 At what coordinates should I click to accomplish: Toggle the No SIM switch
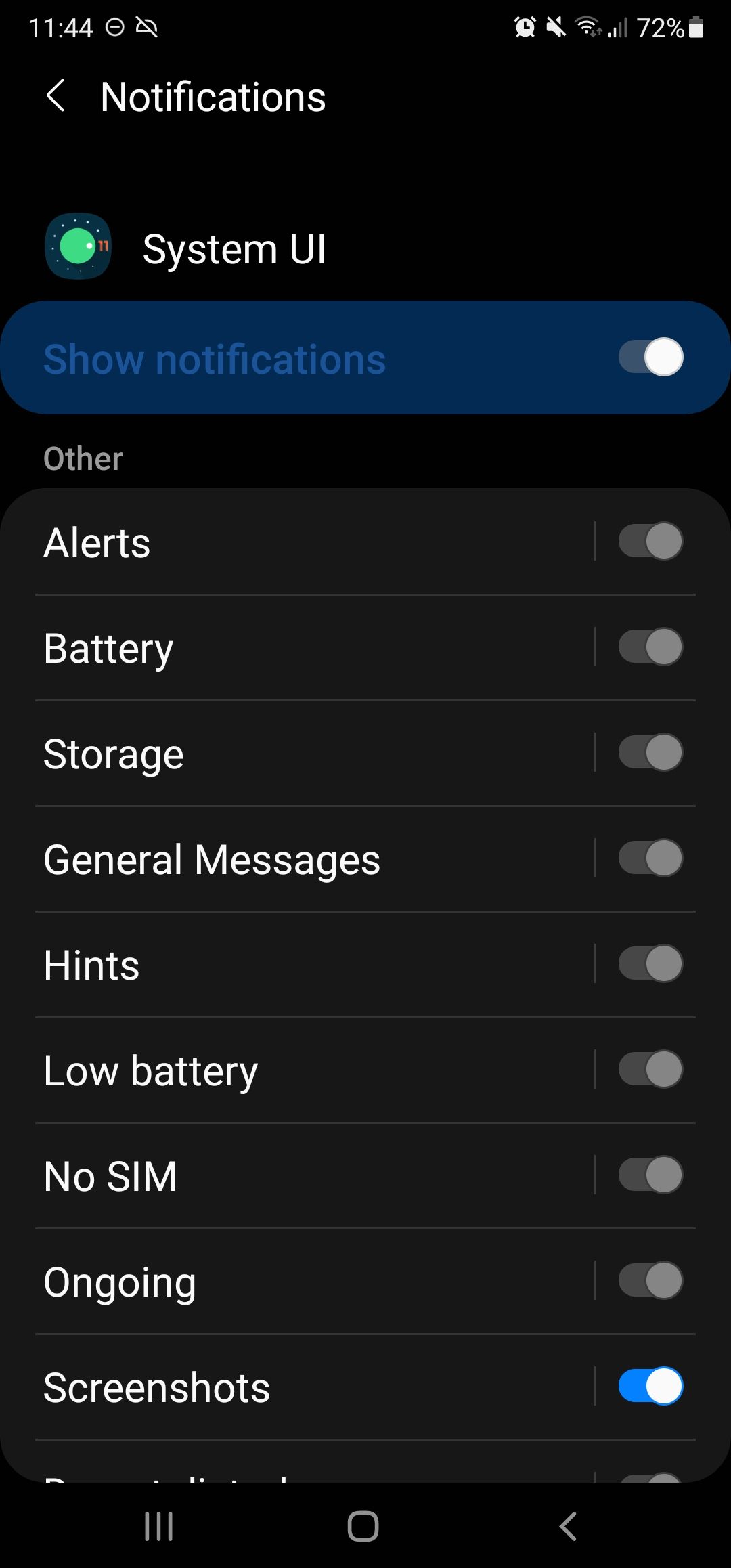(x=650, y=1175)
